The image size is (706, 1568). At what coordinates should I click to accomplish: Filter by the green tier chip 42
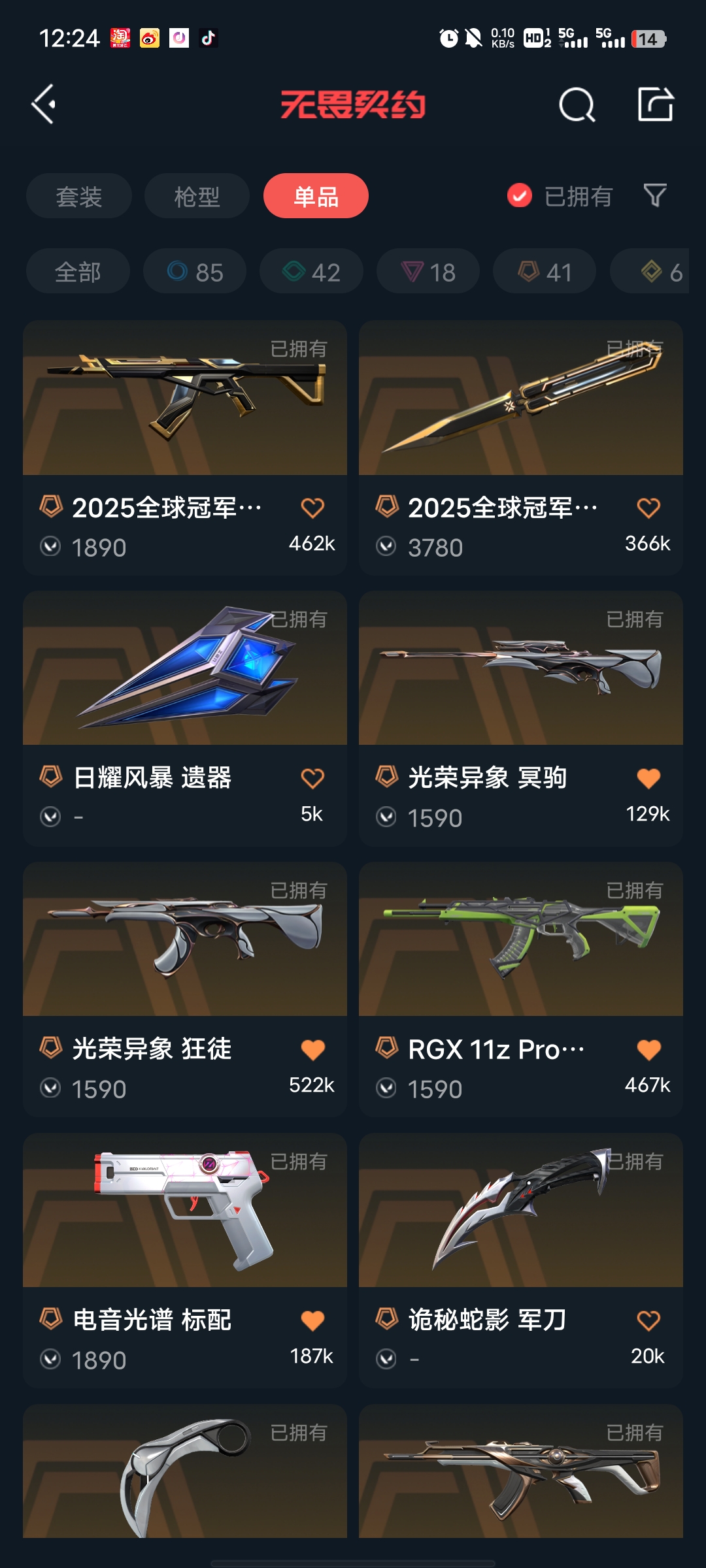point(311,272)
